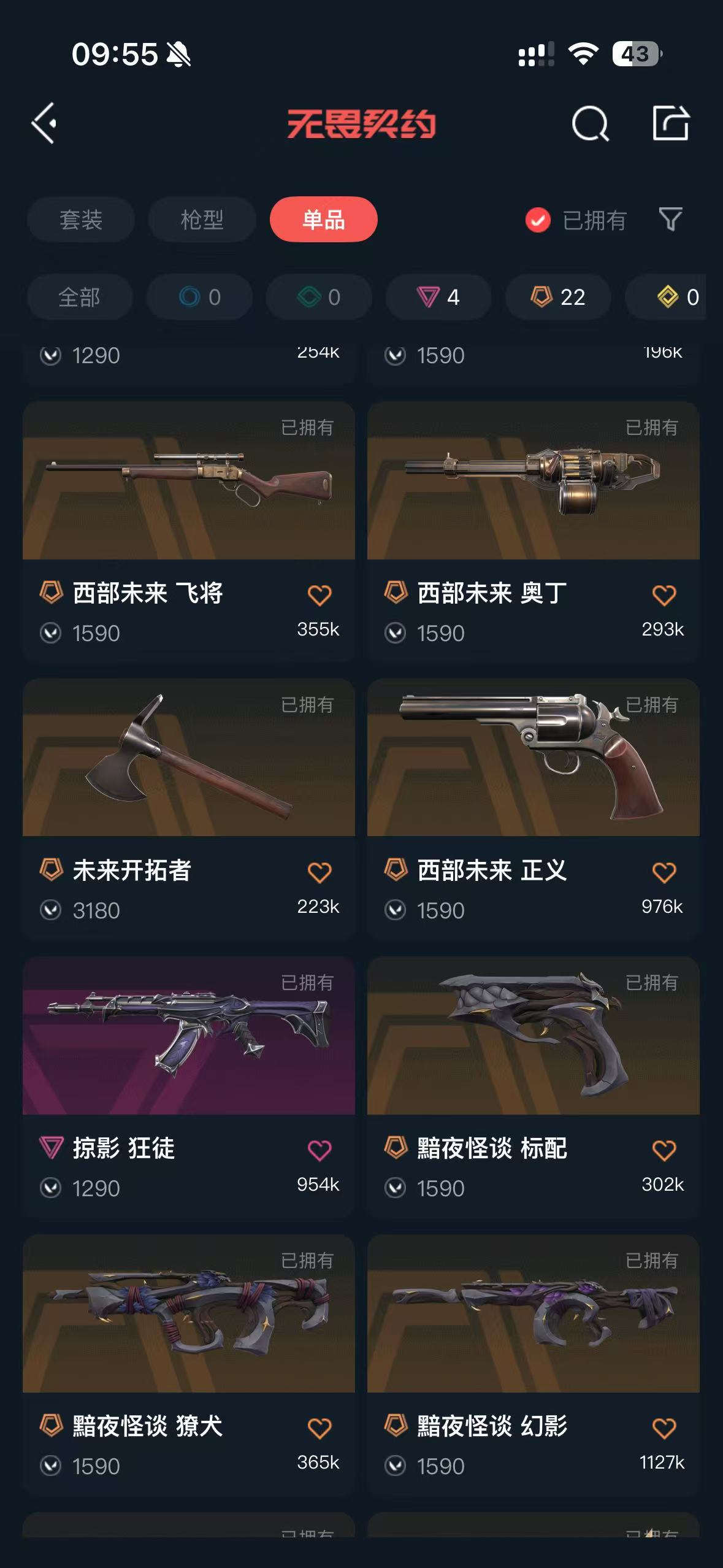Like the 黯夜怪谈 幻影 skin
Viewport: 723px width, 1568px height.
point(664,1428)
